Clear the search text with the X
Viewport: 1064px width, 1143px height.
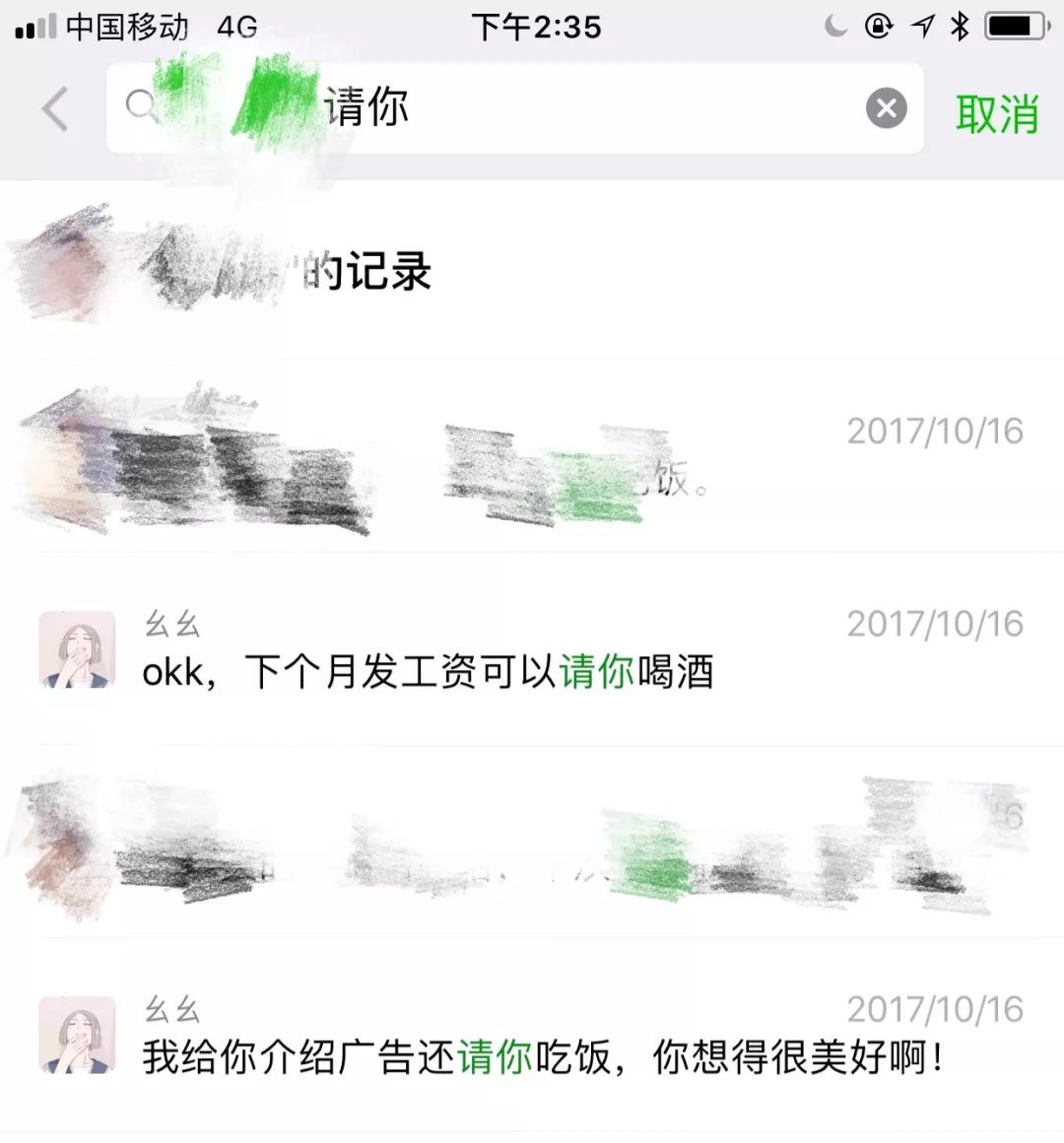coord(886,108)
